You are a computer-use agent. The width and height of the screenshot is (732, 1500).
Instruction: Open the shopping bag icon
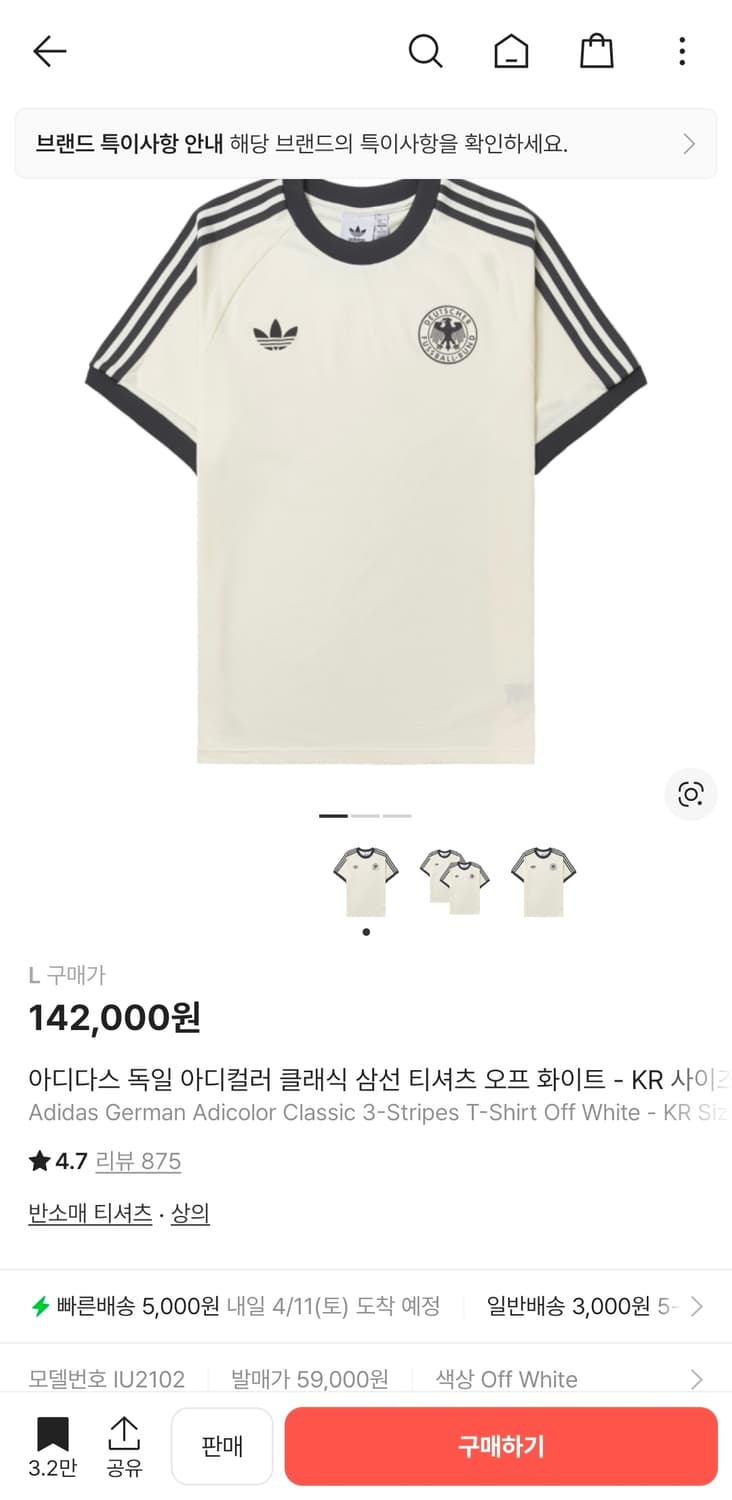coord(596,50)
